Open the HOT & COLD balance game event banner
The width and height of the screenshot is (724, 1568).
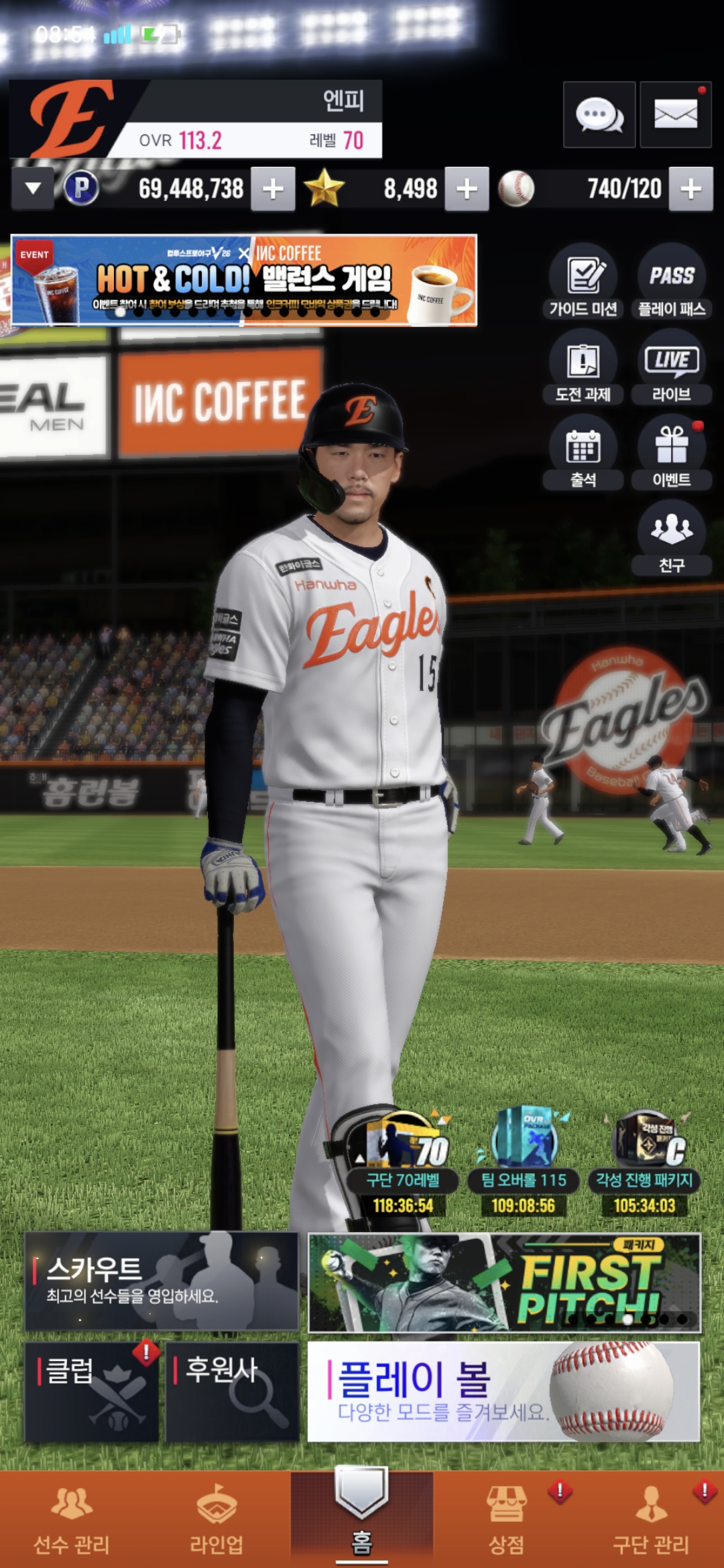tap(245, 280)
